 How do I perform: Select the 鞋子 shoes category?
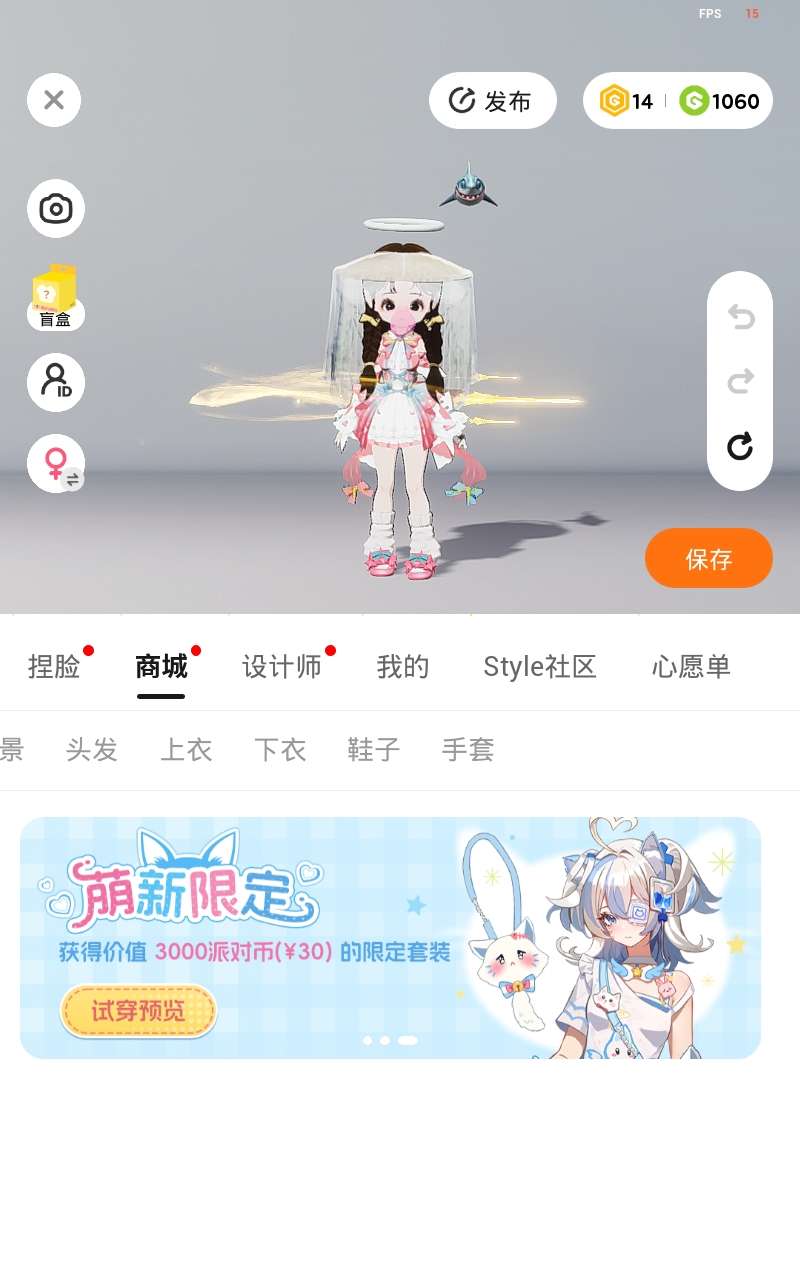(374, 749)
